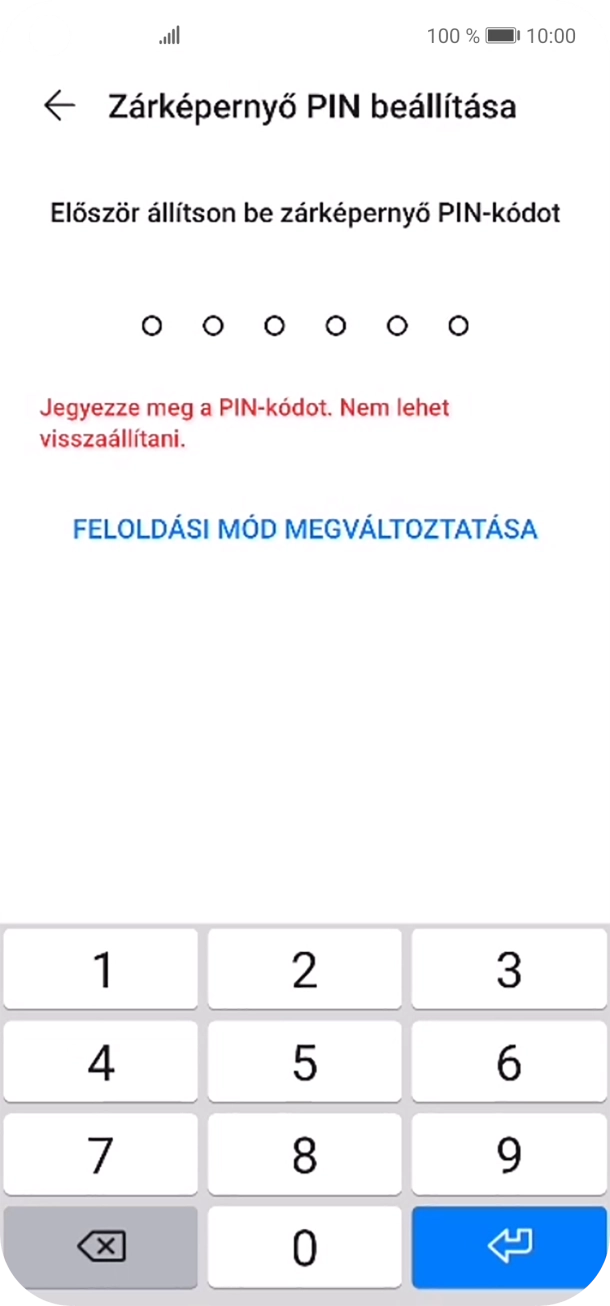The height and width of the screenshot is (1306, 610).
Task: Enter digit 0 on the keypad
Action: 305,1248
